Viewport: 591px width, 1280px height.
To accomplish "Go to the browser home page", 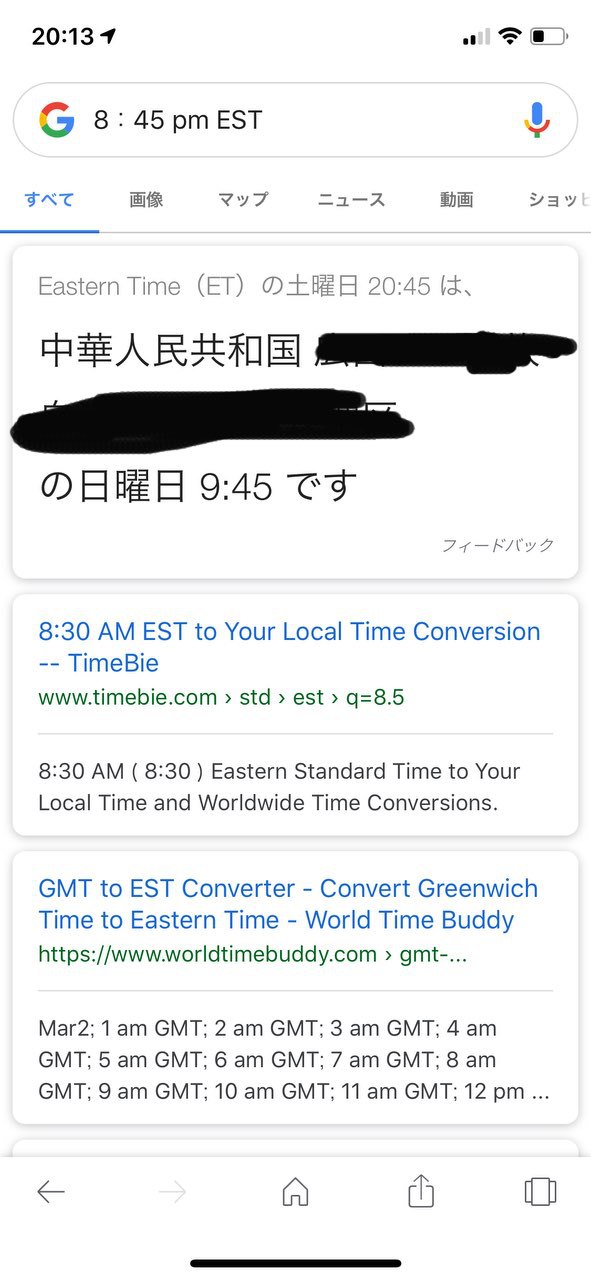I will [x=295, y=1191].
